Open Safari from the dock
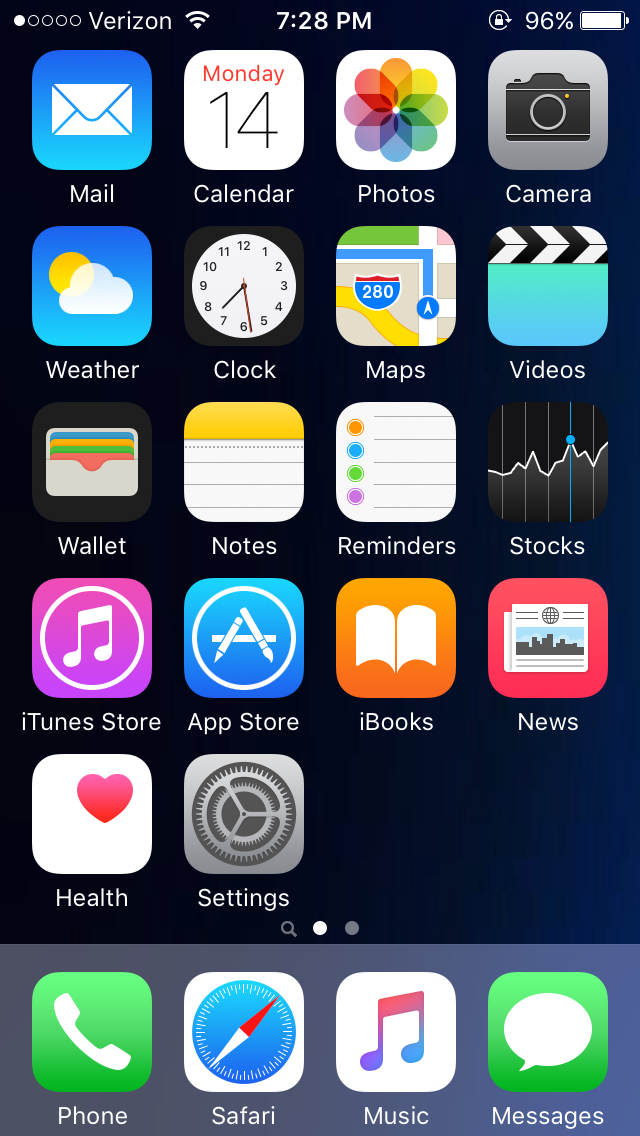 [x=244, y=1032]
